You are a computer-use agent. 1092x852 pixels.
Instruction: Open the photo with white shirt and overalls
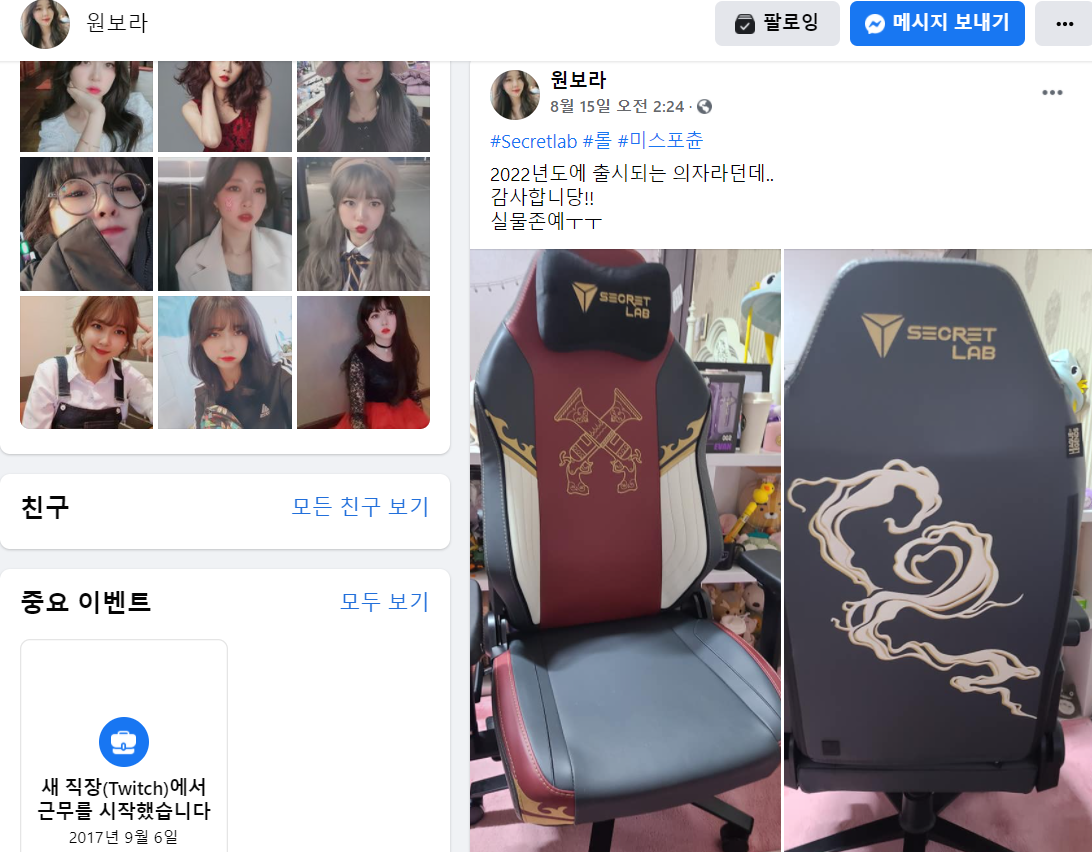click(x=86, y=362)
